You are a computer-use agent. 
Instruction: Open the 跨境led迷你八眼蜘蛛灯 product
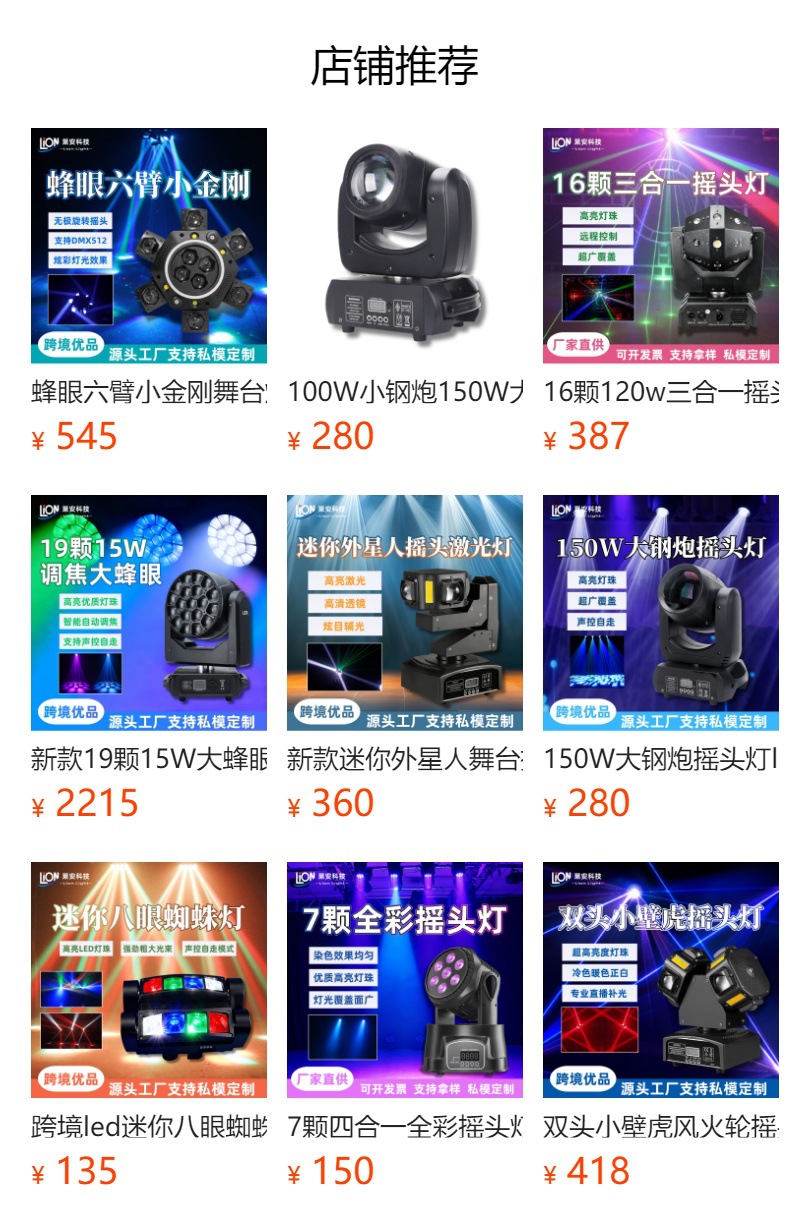tap(149, 980)
